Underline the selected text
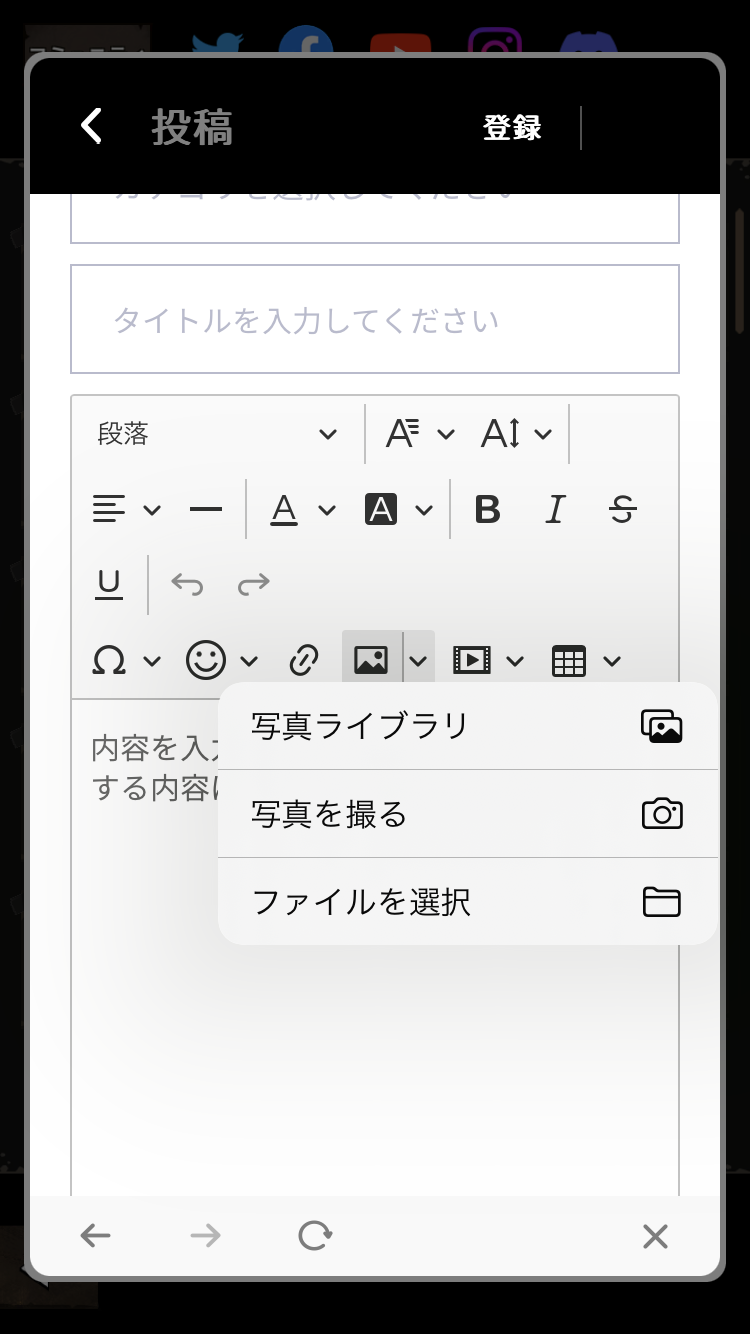750x1334 pixels. point(109,584)
